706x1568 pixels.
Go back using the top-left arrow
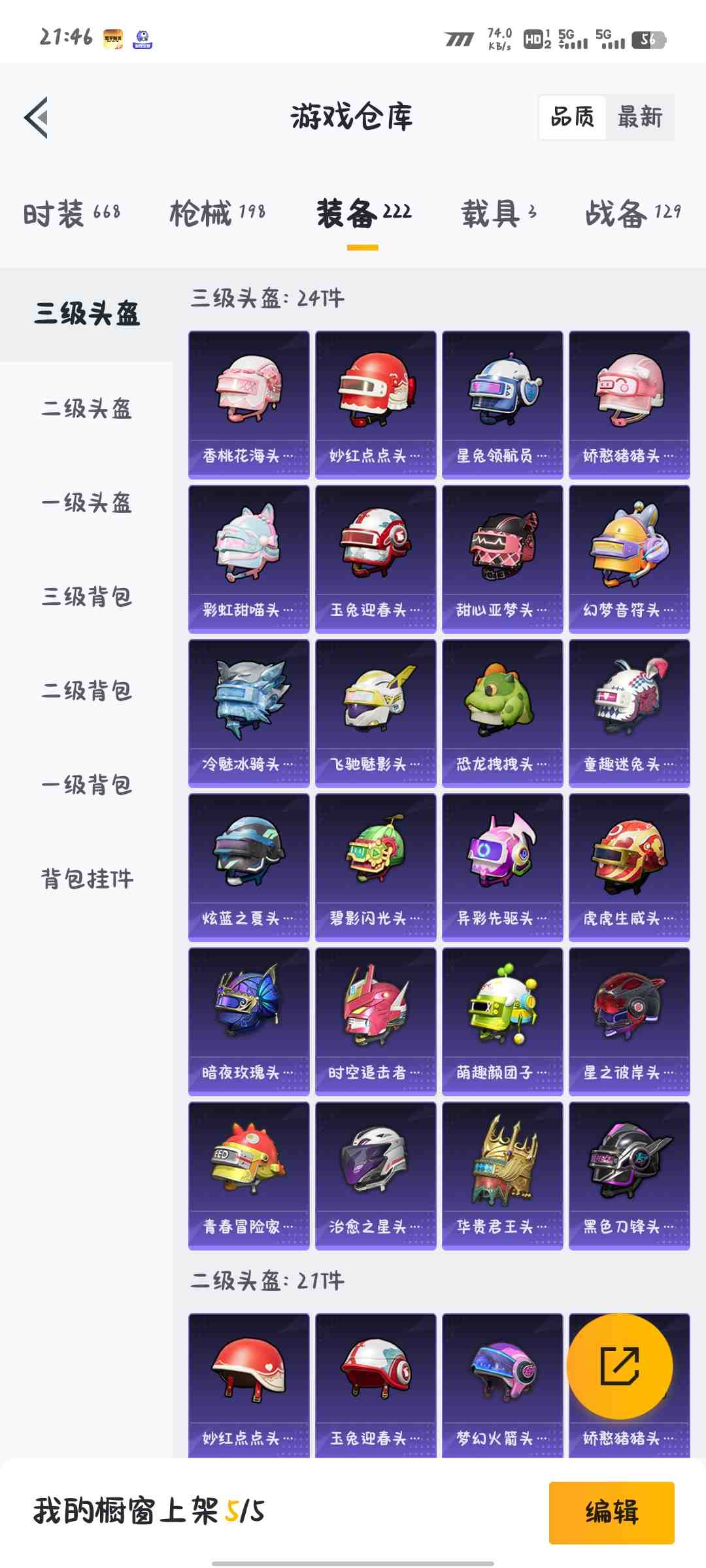point(37,118)
